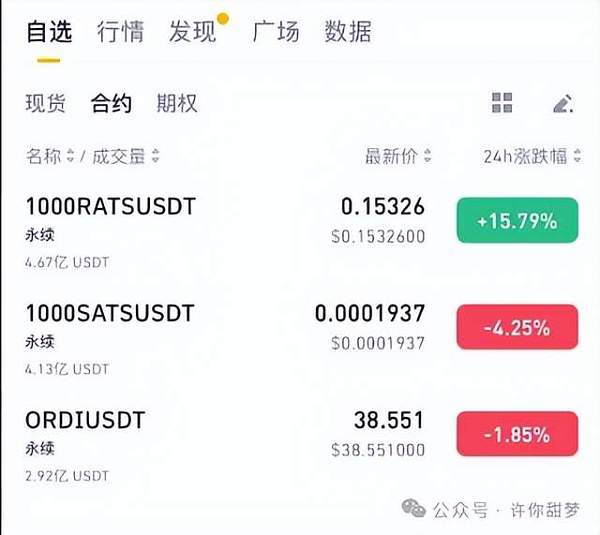Select the 数据 tab
This screenshot has width=600, height=535.
coord(348,32)
